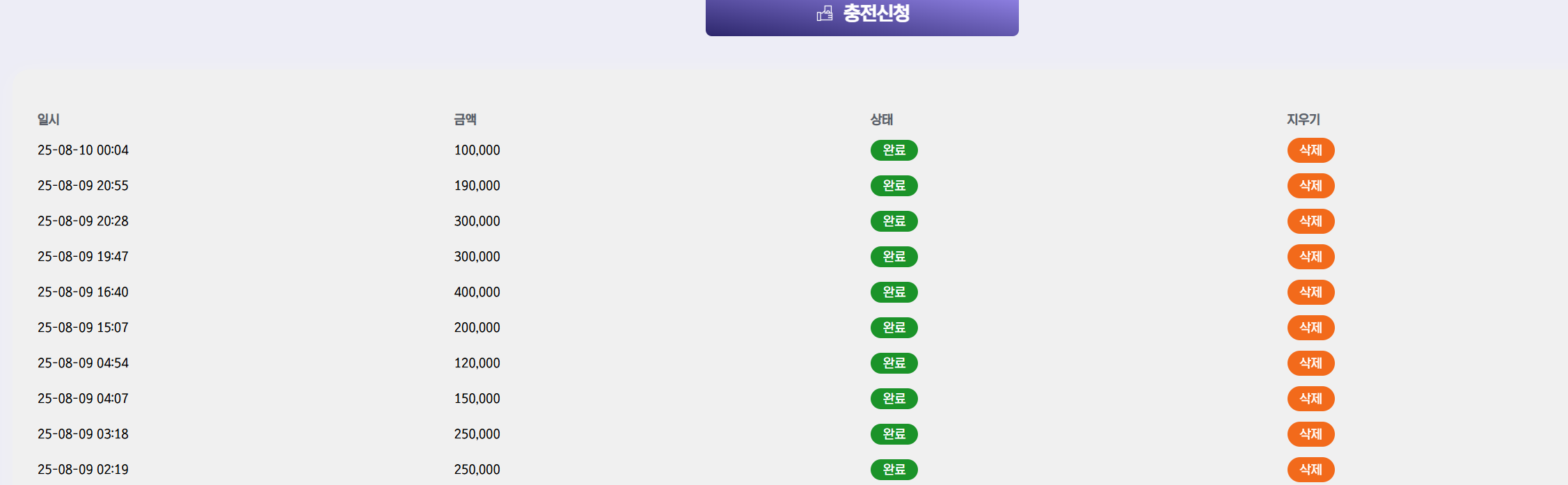Tap 삭제 for 25-08-09 20:28
Viewport: 1568px width, 485px height.
[x=1310, y=221]
